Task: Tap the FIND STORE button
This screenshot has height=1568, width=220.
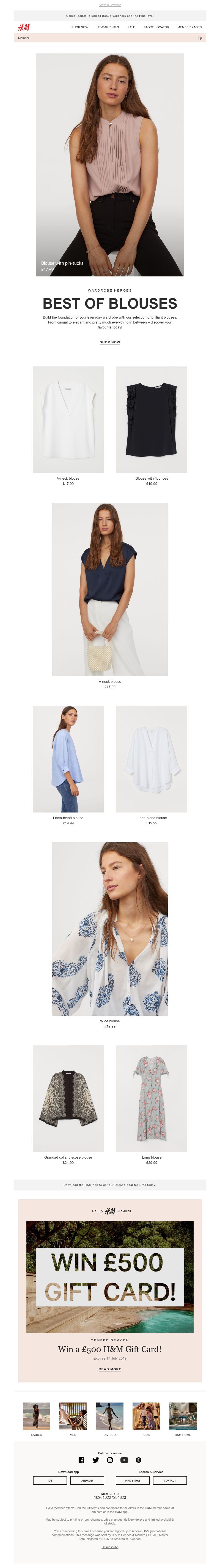Action: tap(133, 1480)
